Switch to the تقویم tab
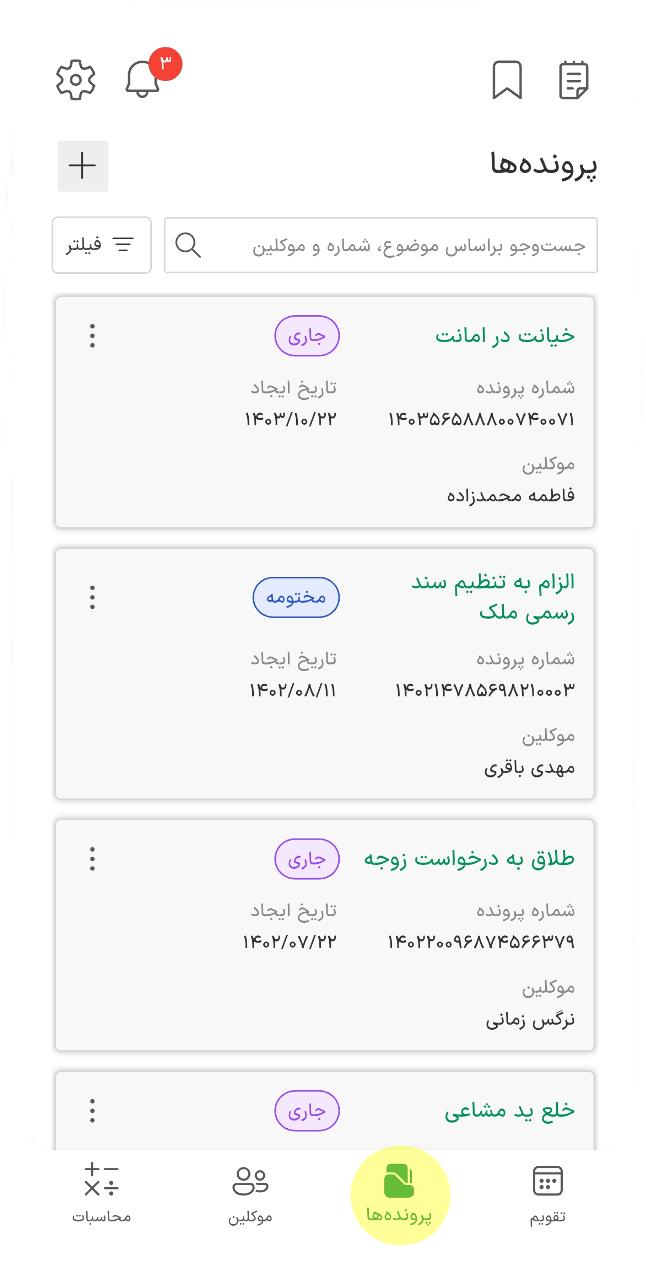Image resolution: width=646 pixels, height=1270 pixels. coord(547,1195)
